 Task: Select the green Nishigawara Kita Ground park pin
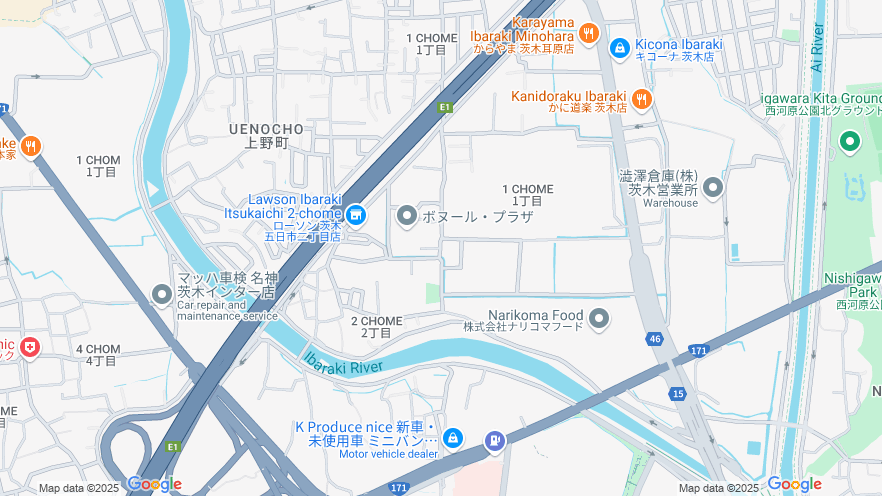pyautogui.click(x=850, y=140)
